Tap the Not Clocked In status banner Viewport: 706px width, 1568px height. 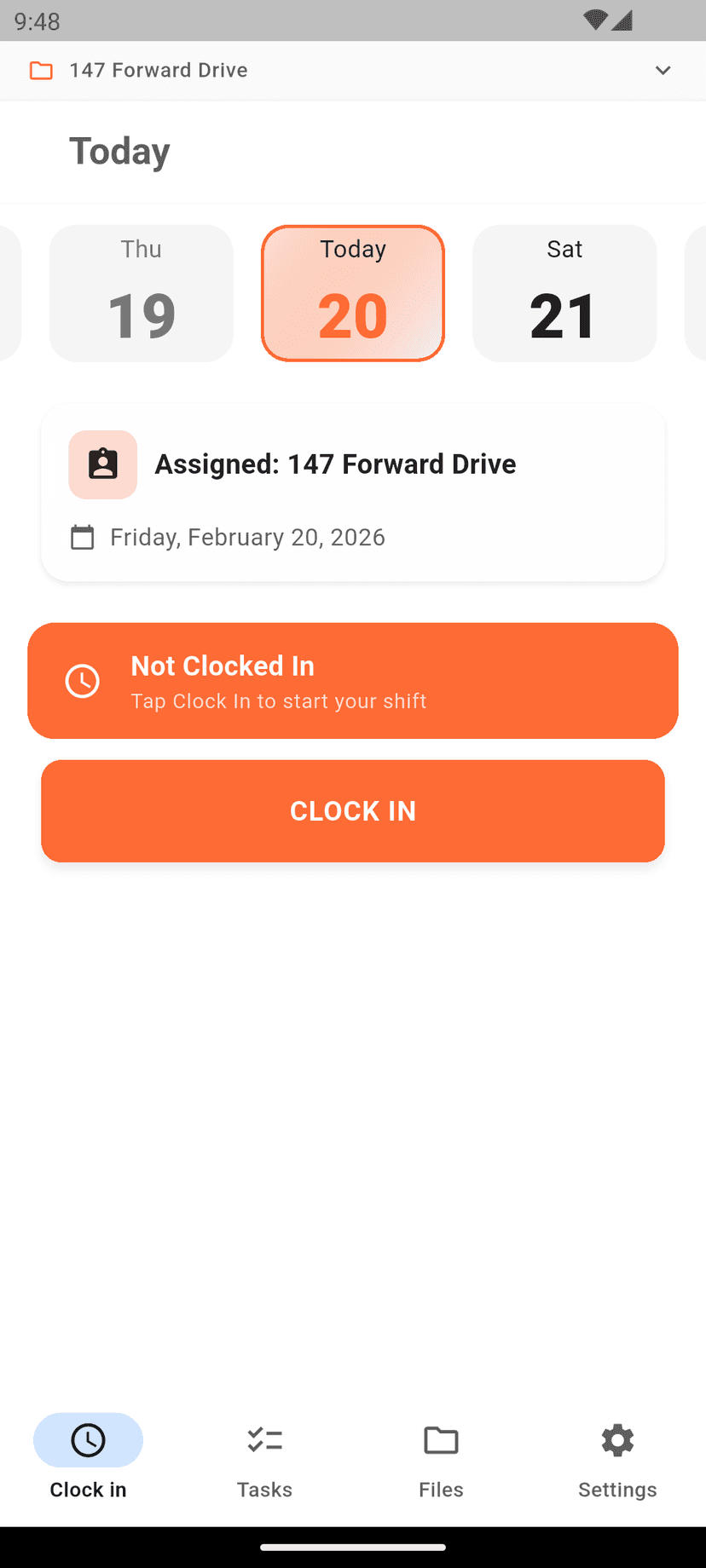[353, 681]
